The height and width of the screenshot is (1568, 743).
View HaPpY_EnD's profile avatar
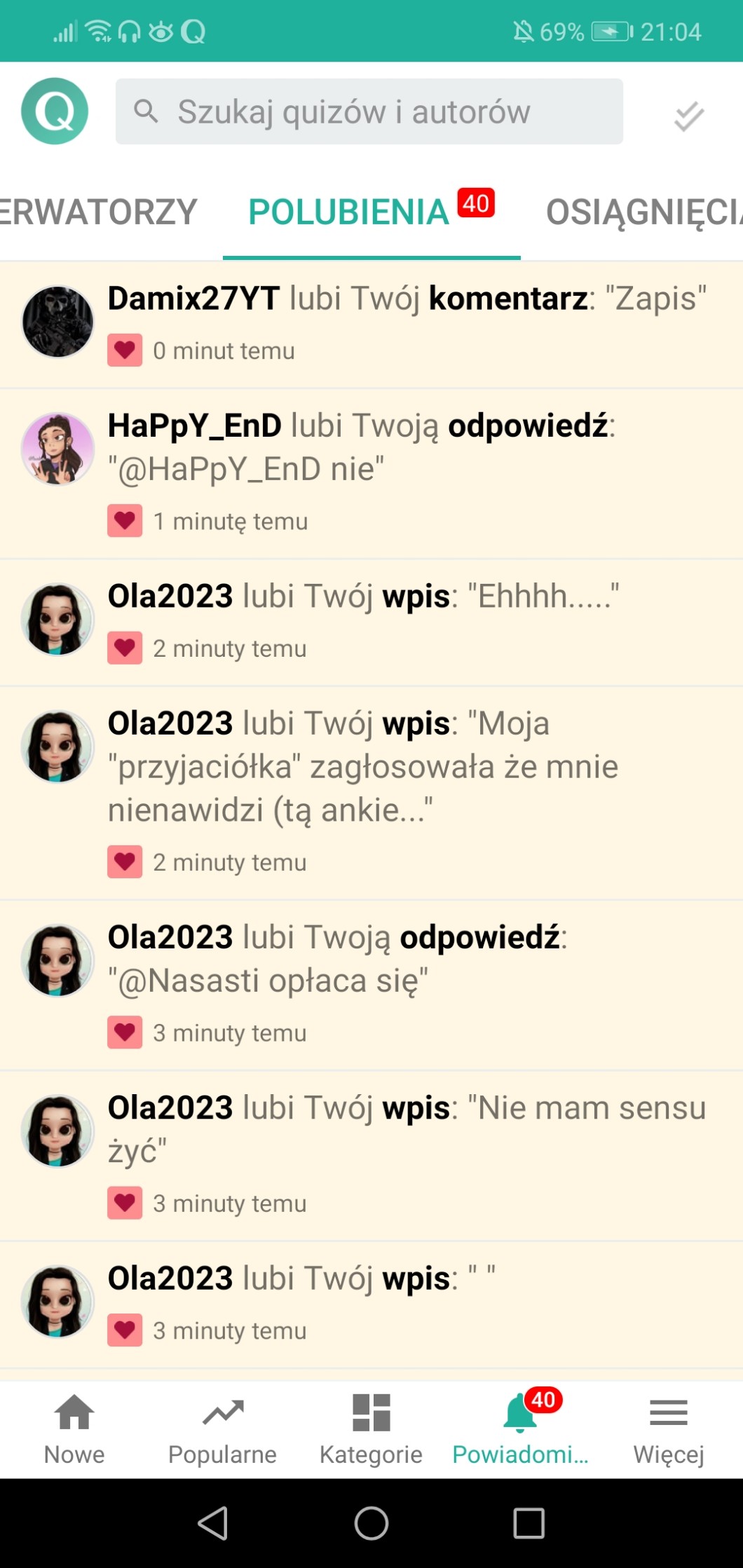(x=58, y=449)
